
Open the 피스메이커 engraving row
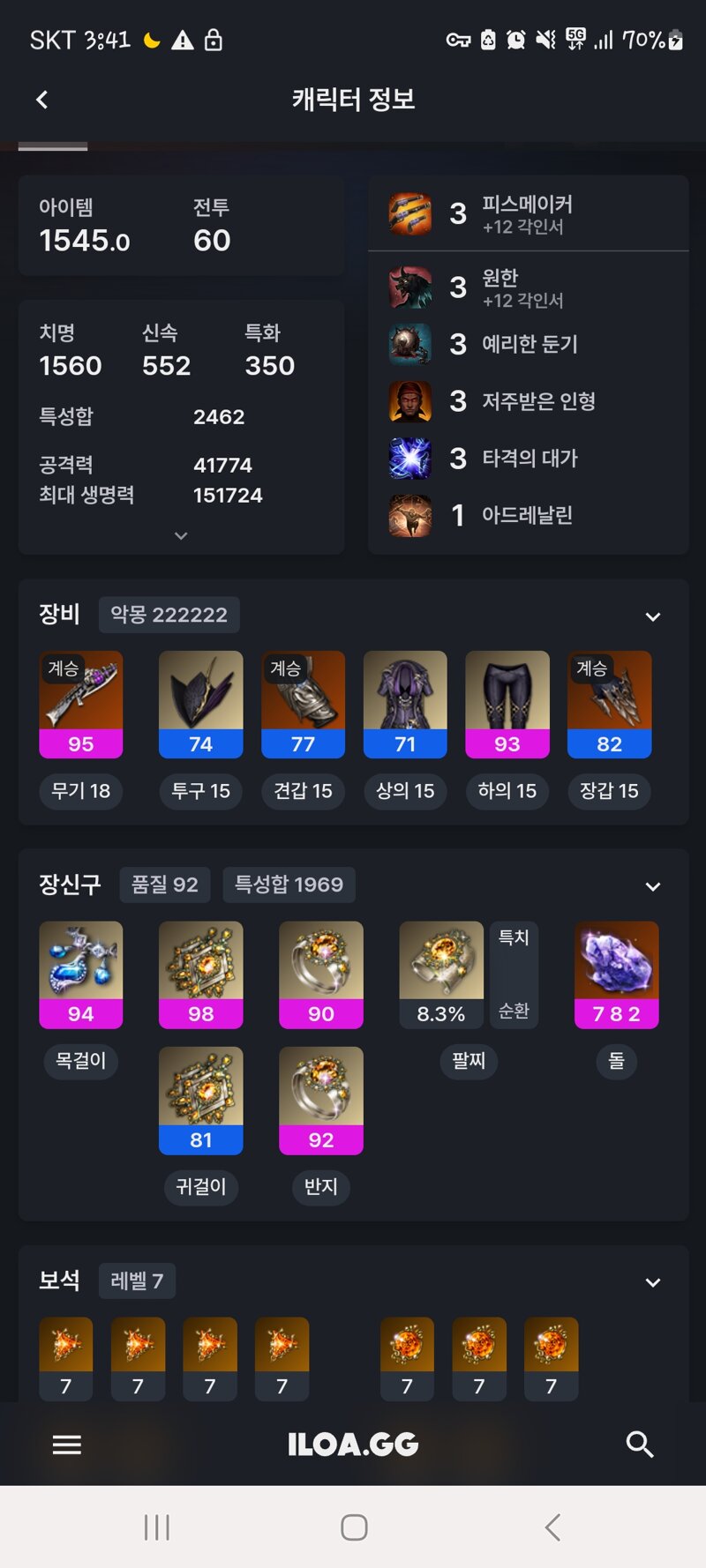(x=528, y=214)
